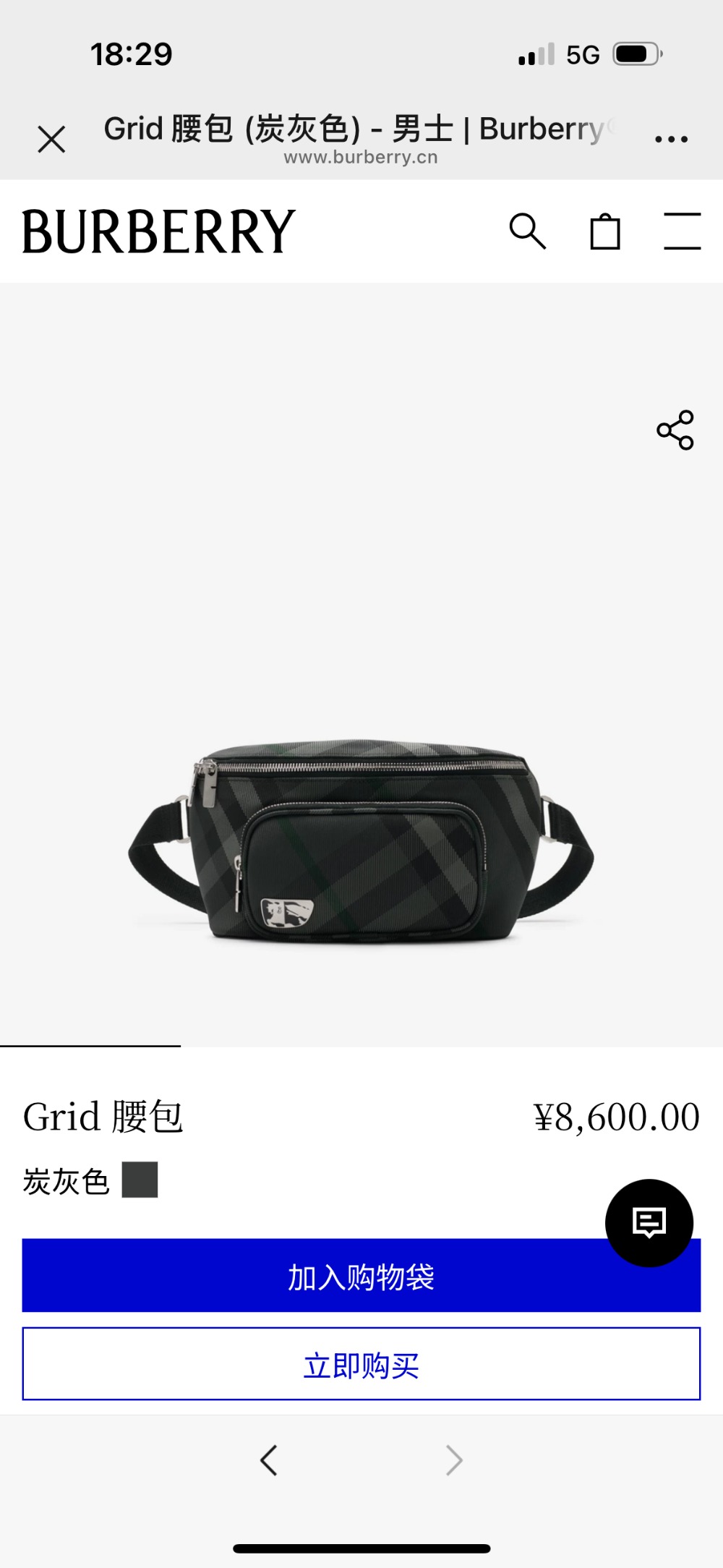The image size is (723, 1568).
Task: Open the Burberry hamburger menu
Action: [x=682, y=231]
